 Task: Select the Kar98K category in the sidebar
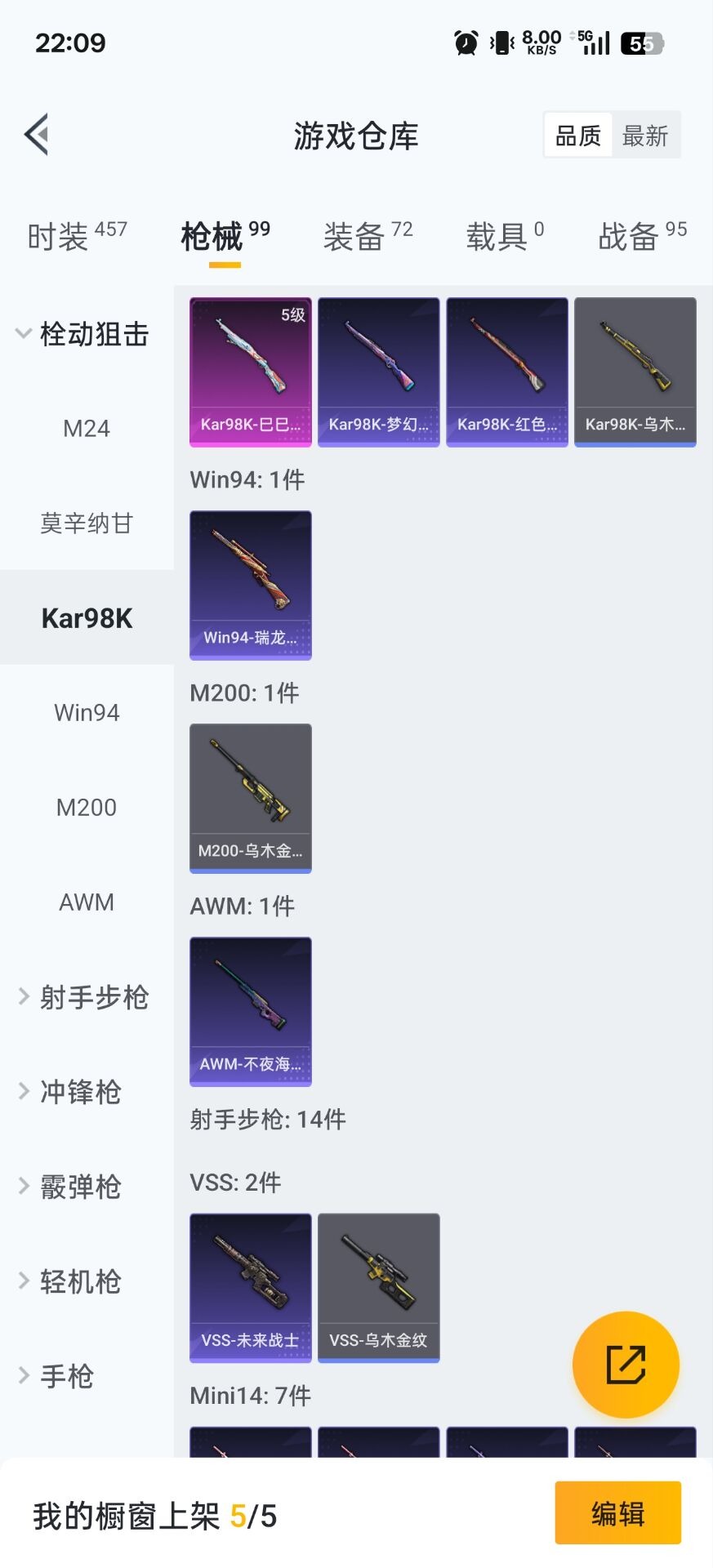(x=86, y=618)
